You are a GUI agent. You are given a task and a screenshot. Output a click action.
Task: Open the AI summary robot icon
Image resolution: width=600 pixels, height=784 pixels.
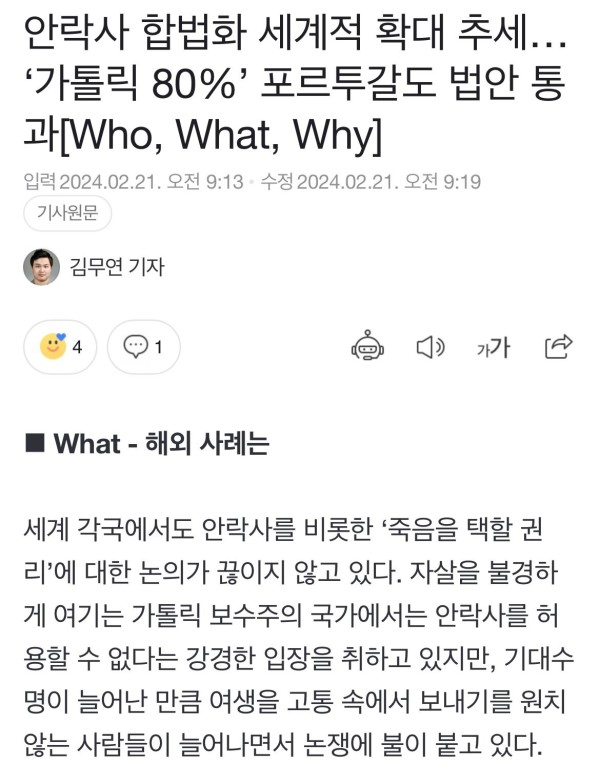pos(367,347)
